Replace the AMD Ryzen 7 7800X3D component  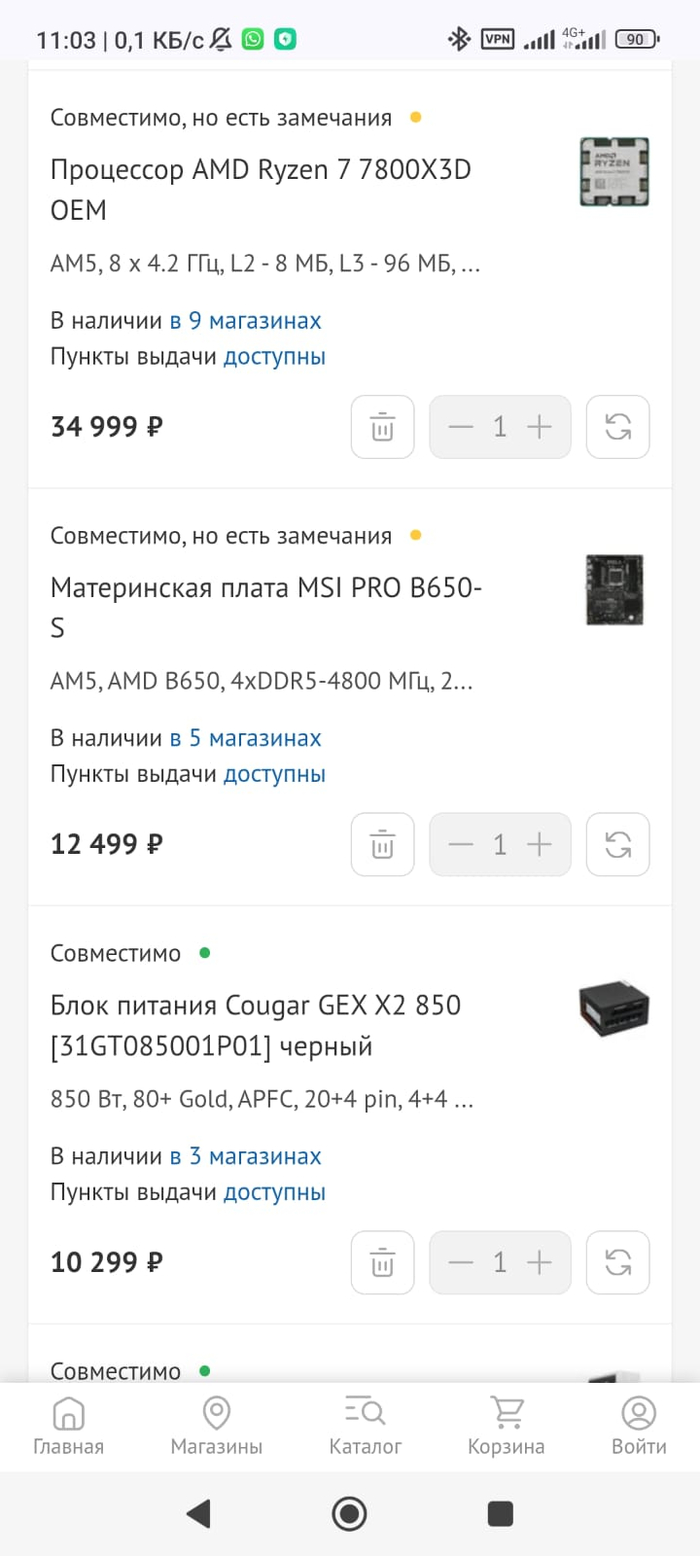[x=617, y=427]
